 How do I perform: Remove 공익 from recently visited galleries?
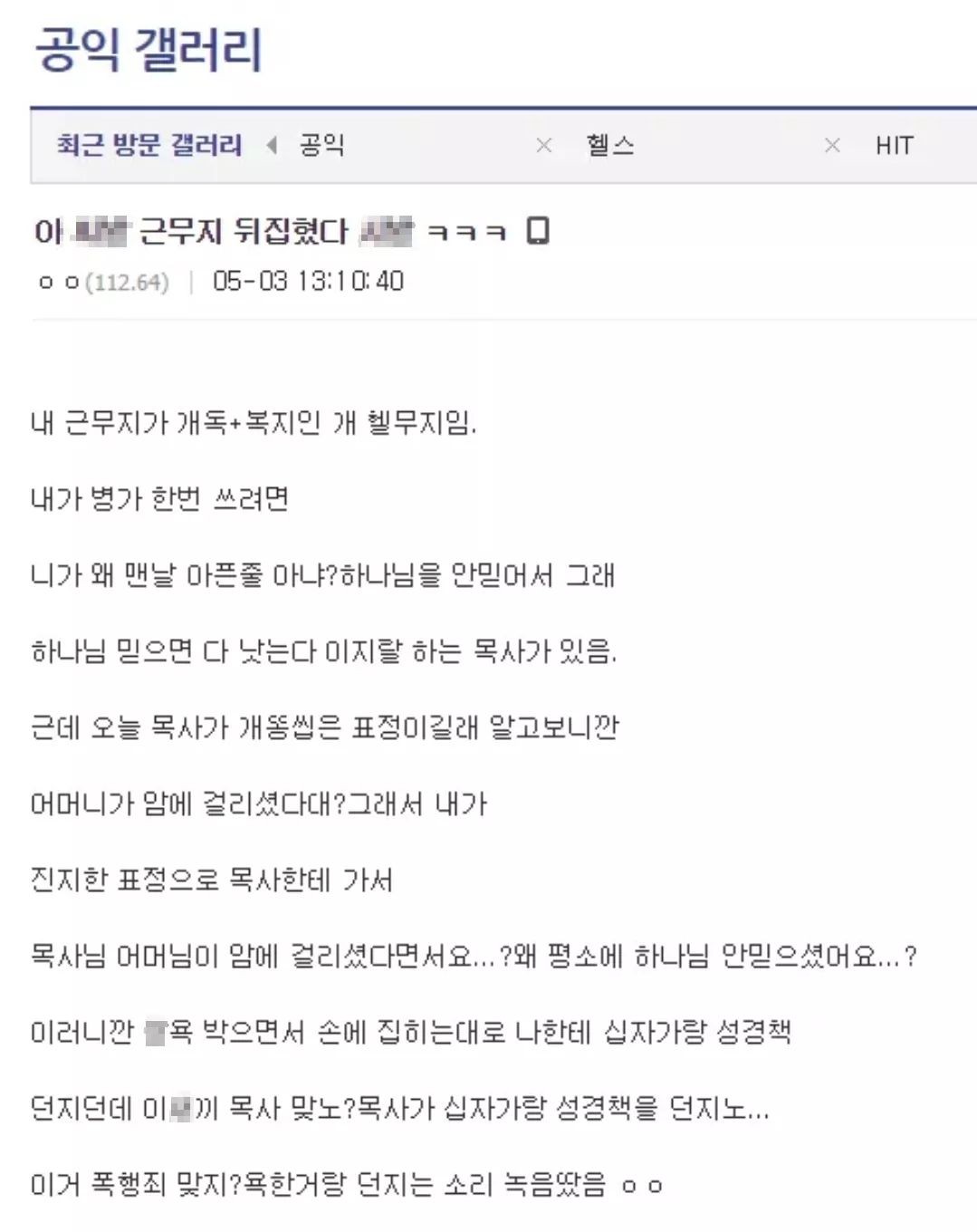543,145
